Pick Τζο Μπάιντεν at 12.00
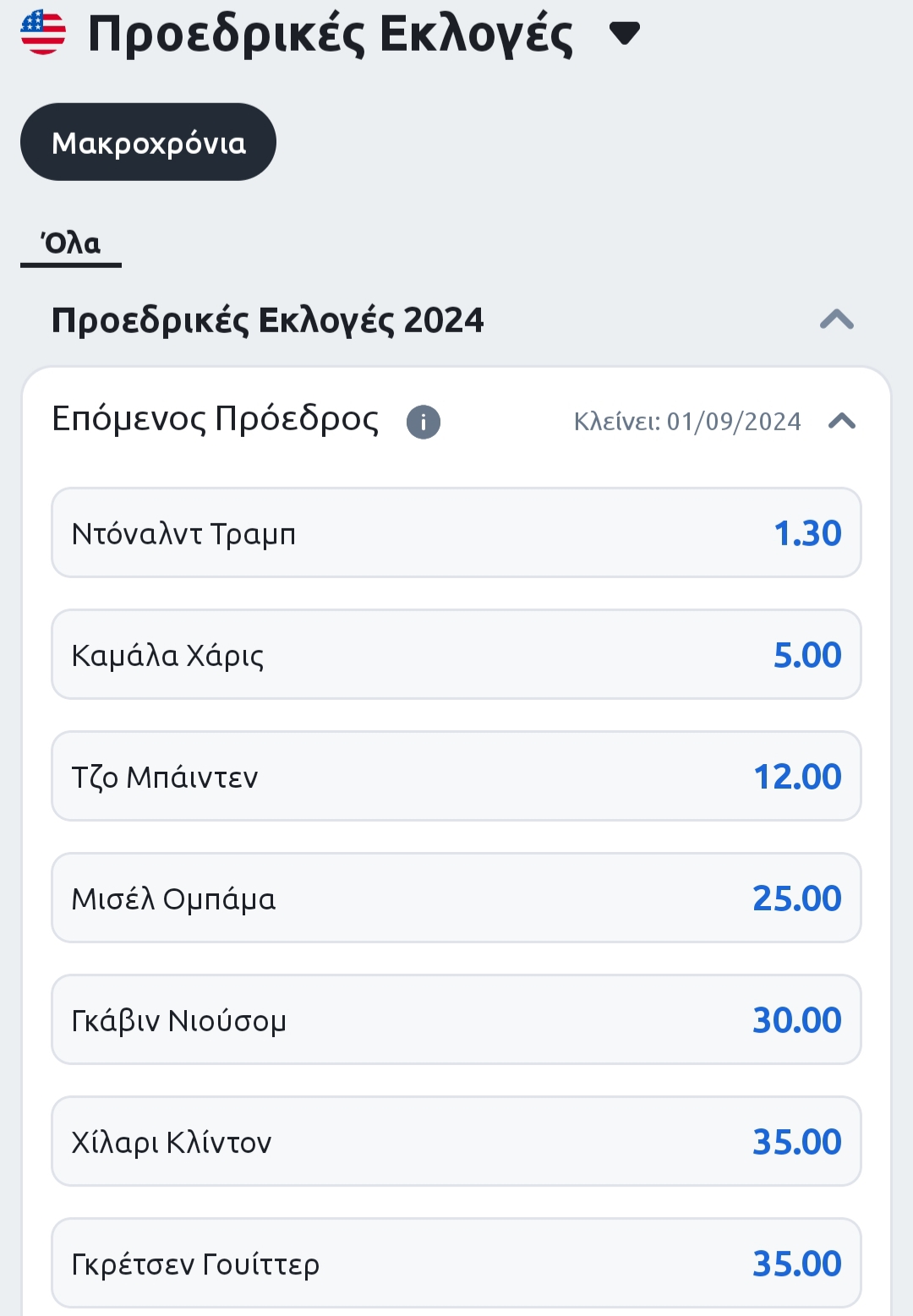This screenshot has width=913, height=1316. point(456,776)
